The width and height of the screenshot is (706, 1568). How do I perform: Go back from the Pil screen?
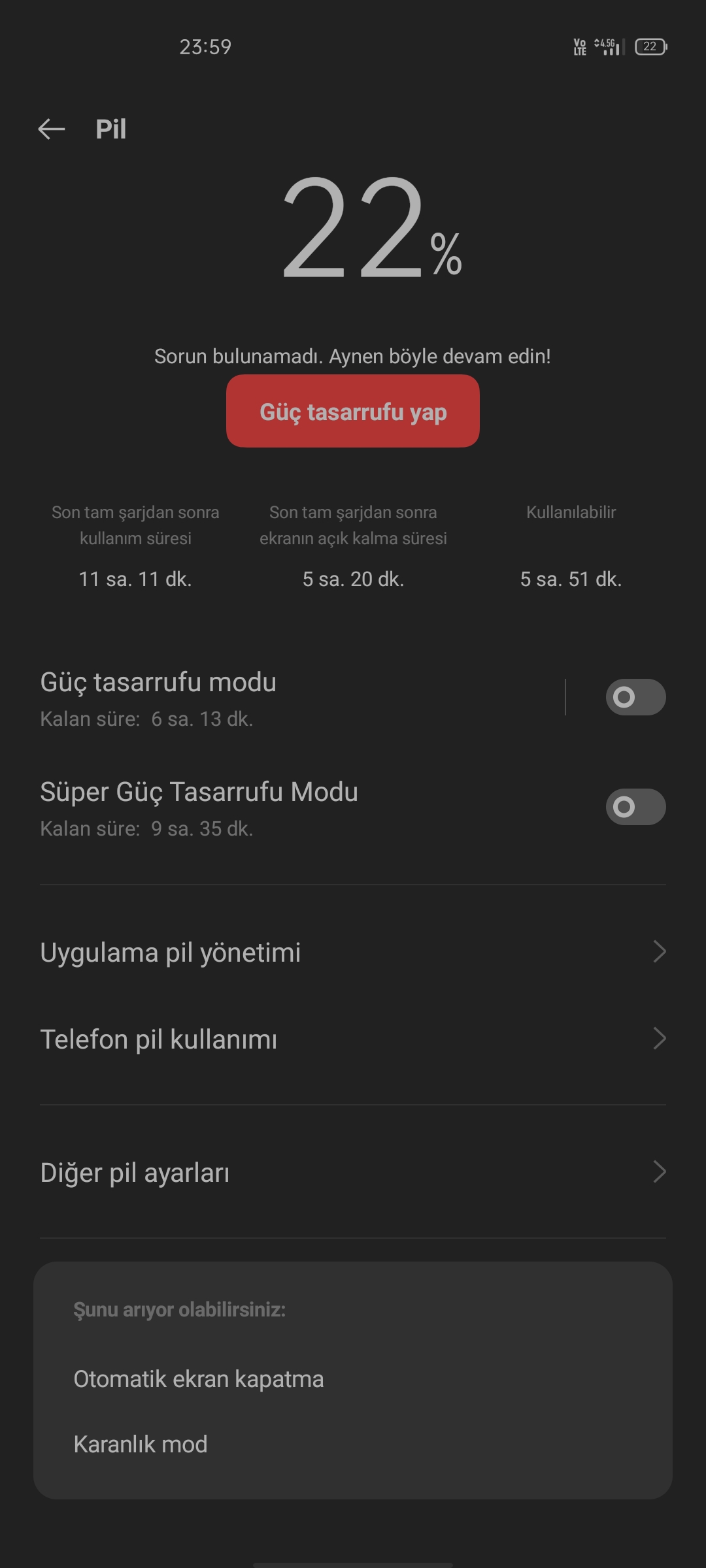pyautogui.click(x=52, y=129)
